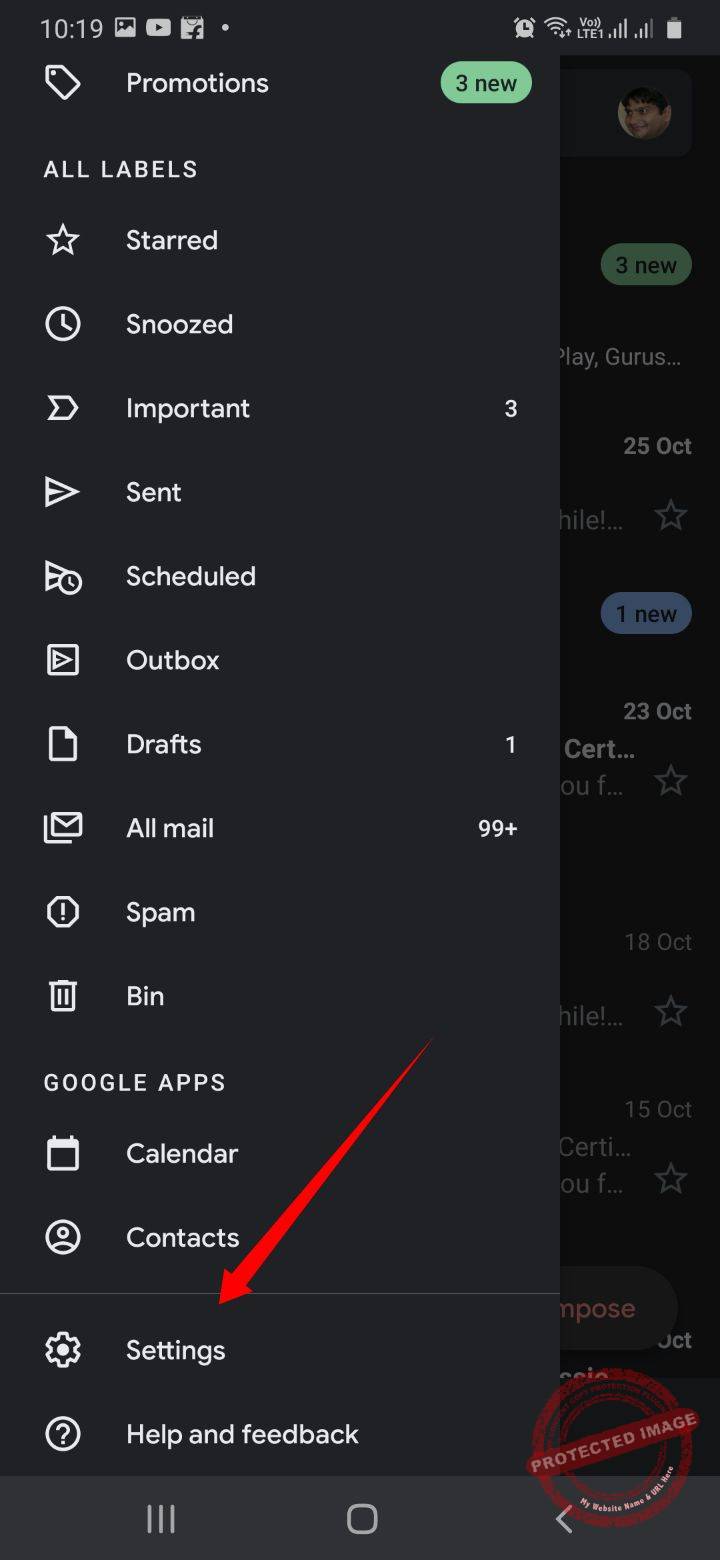Click the Spam warning icon

point(62,911)
